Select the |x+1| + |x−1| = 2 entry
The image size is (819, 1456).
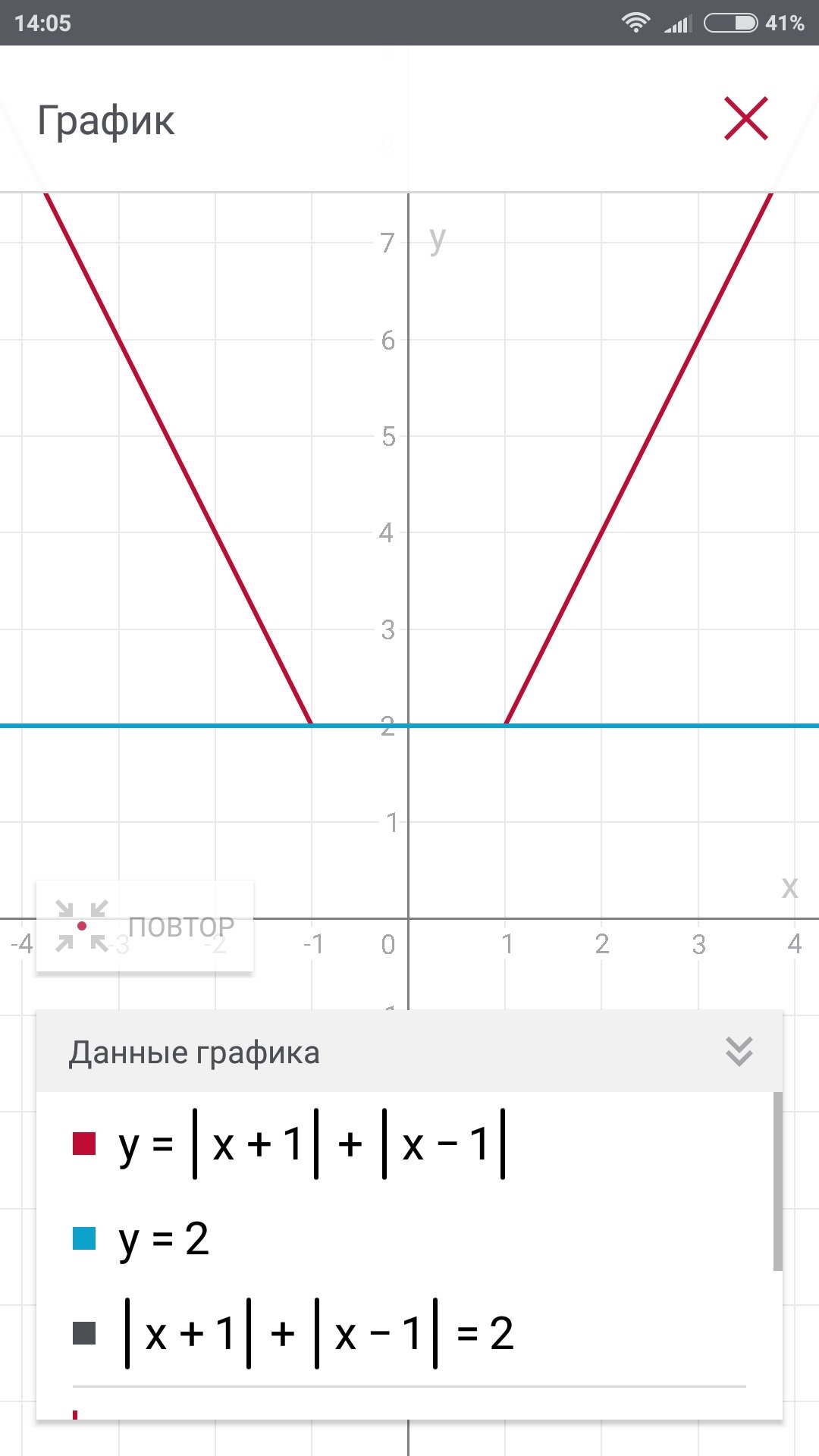point(318,1333)
